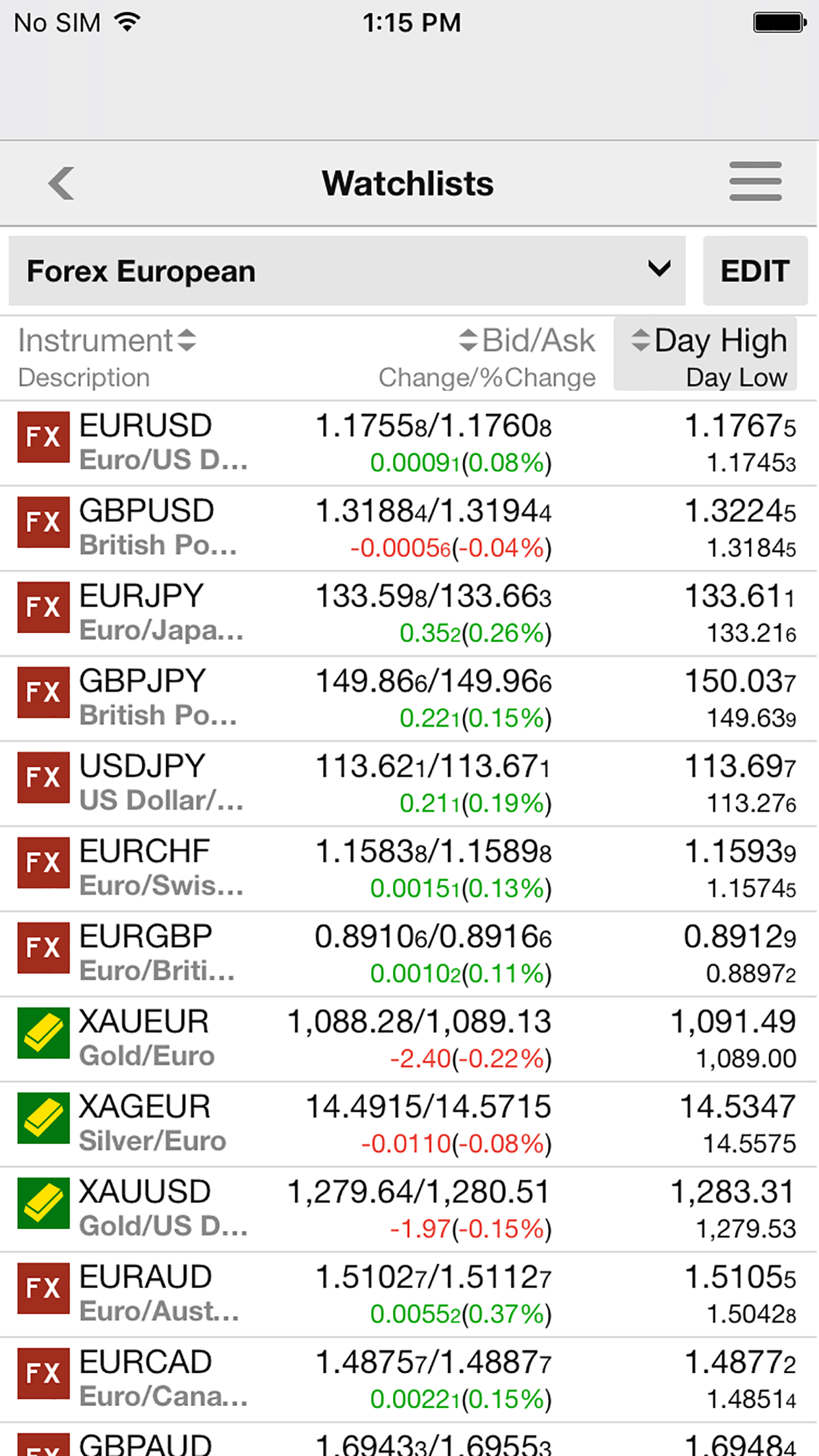Image resolution: width=819 pixels, height=1456 pixels.
Task: Click the gold bar icon beside XAUEUR
Action: pos(43,1033)
